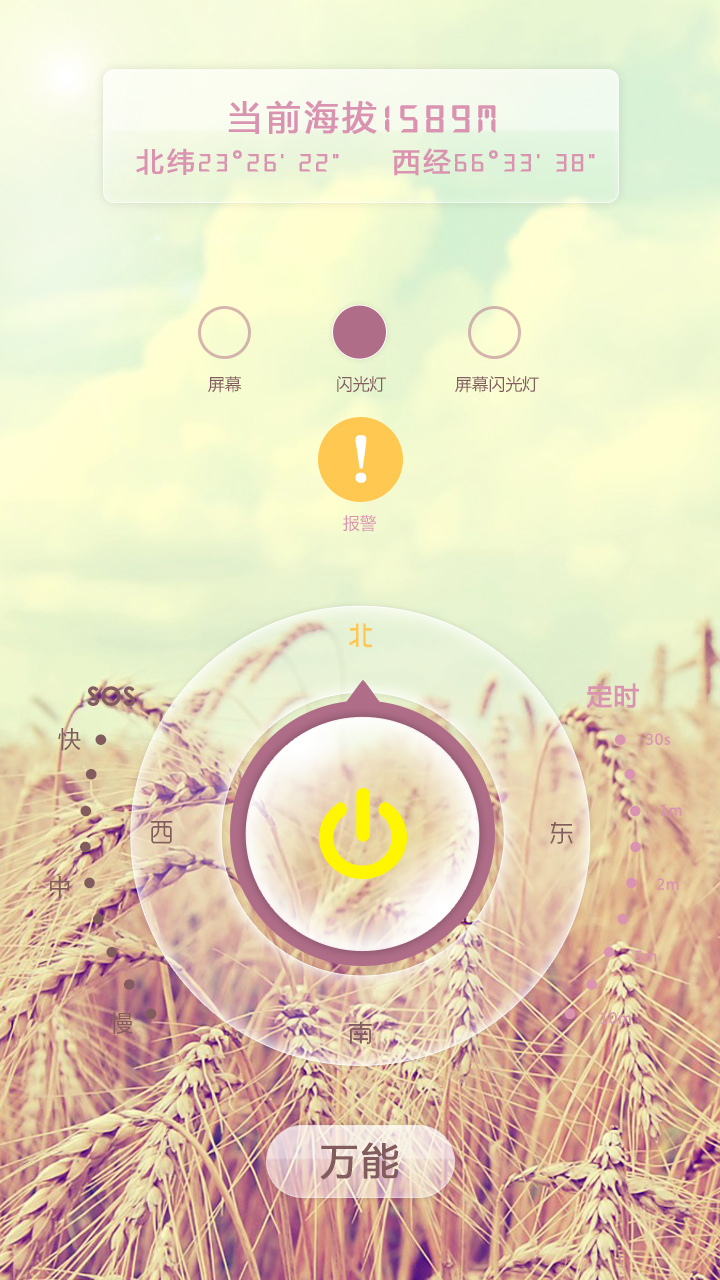The image size is (720, 1280).
Task: Set SOS speed to 中
Action: click(x=89, y=883)
